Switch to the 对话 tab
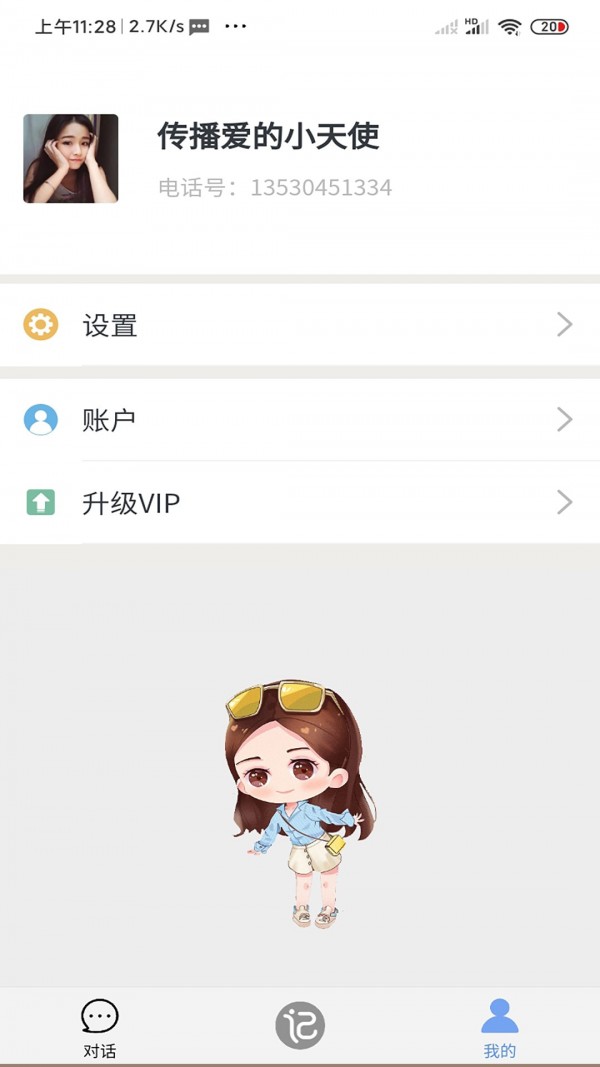This screenshot has height=1067, width=600. 100,1027
